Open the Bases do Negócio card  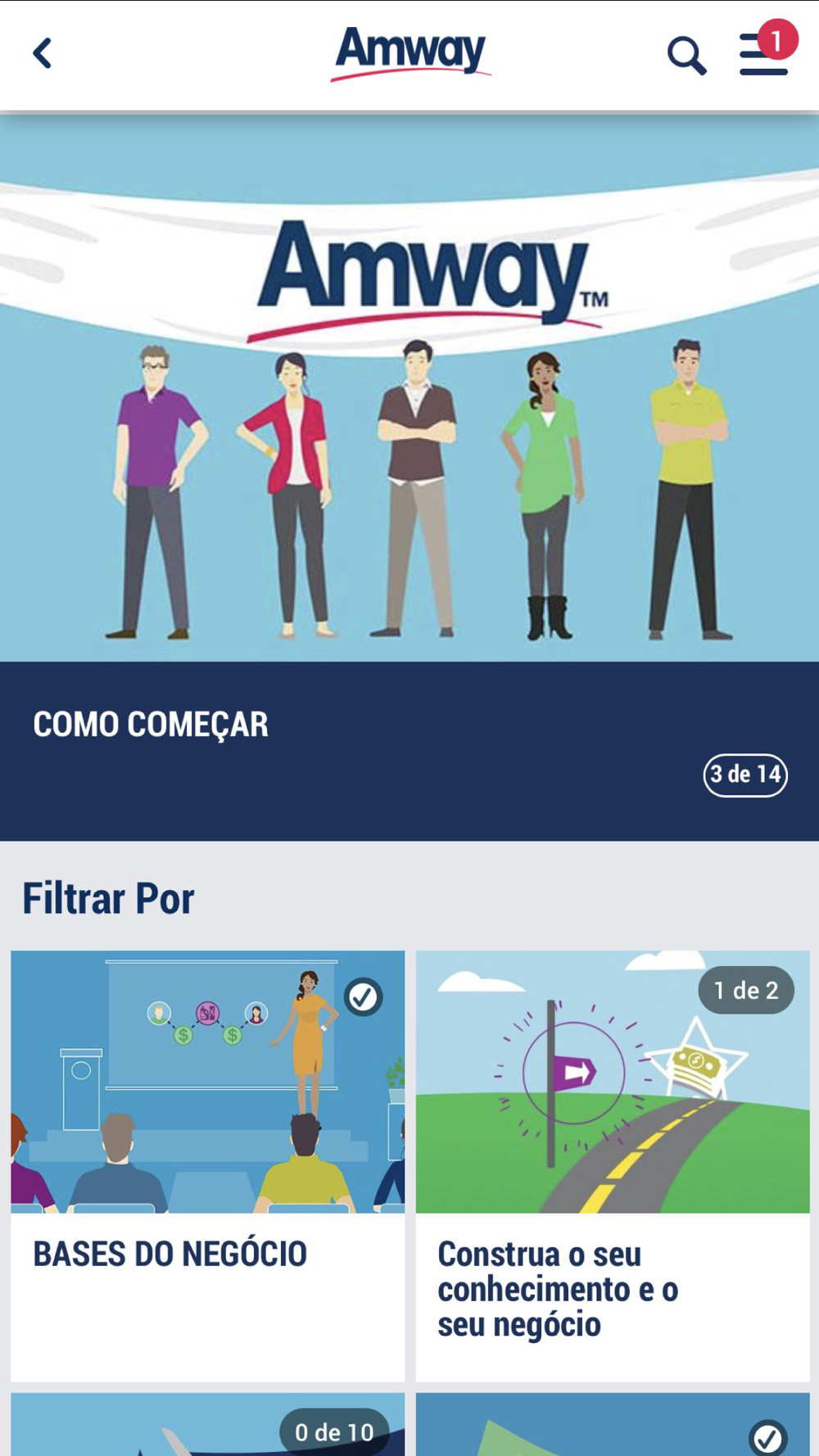coord(208,1165)
